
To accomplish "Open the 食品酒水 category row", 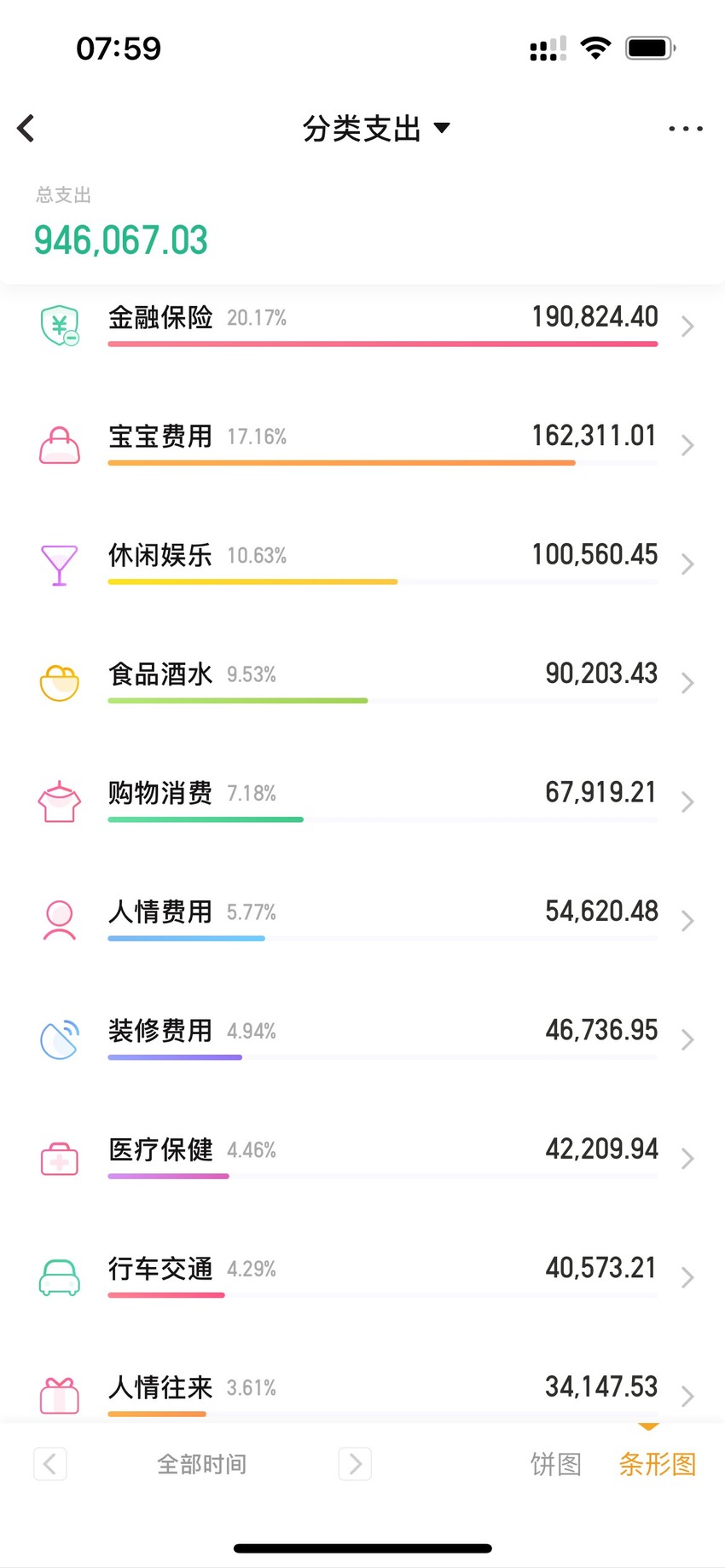I will (x=362, y=683).
